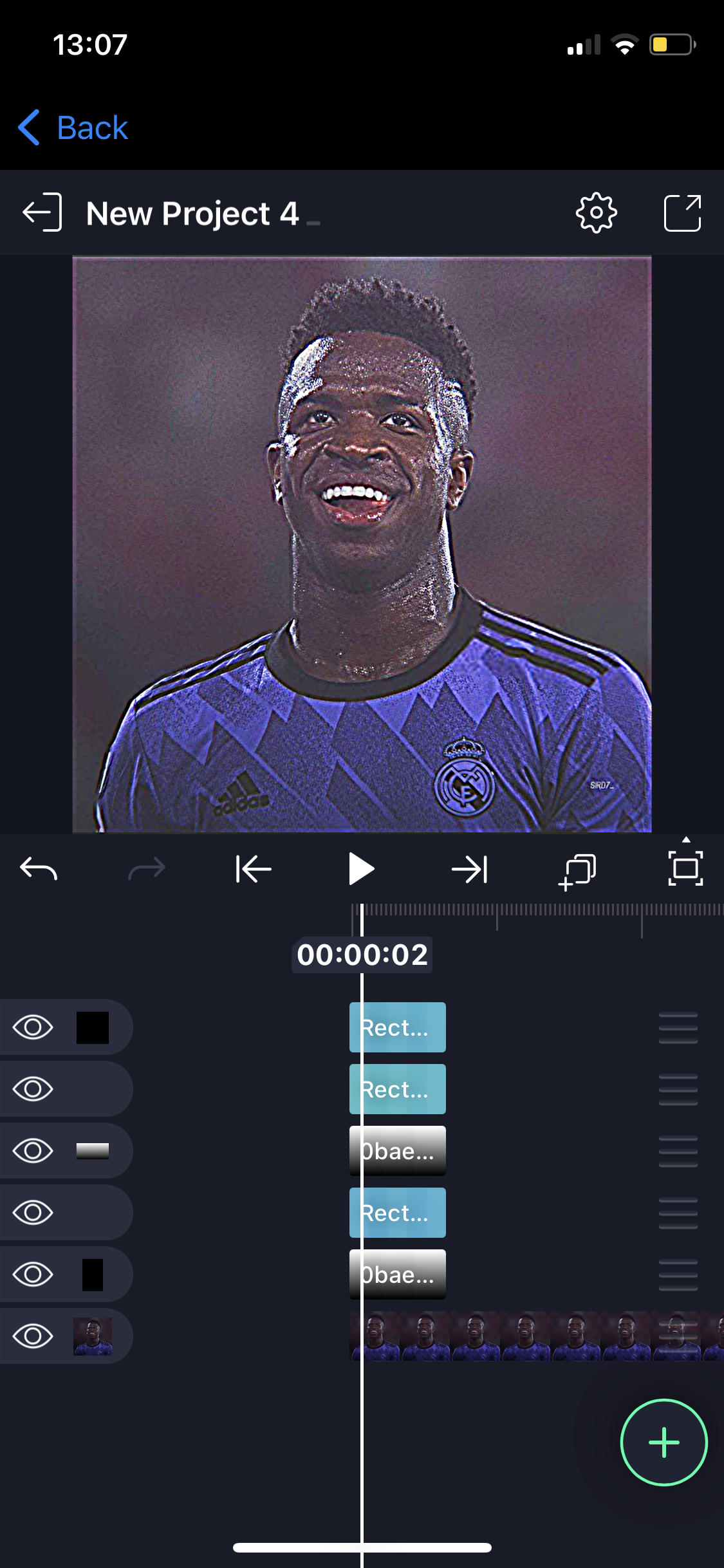
Task: Toggle fullscreen preview
Action: pos(685,868)
